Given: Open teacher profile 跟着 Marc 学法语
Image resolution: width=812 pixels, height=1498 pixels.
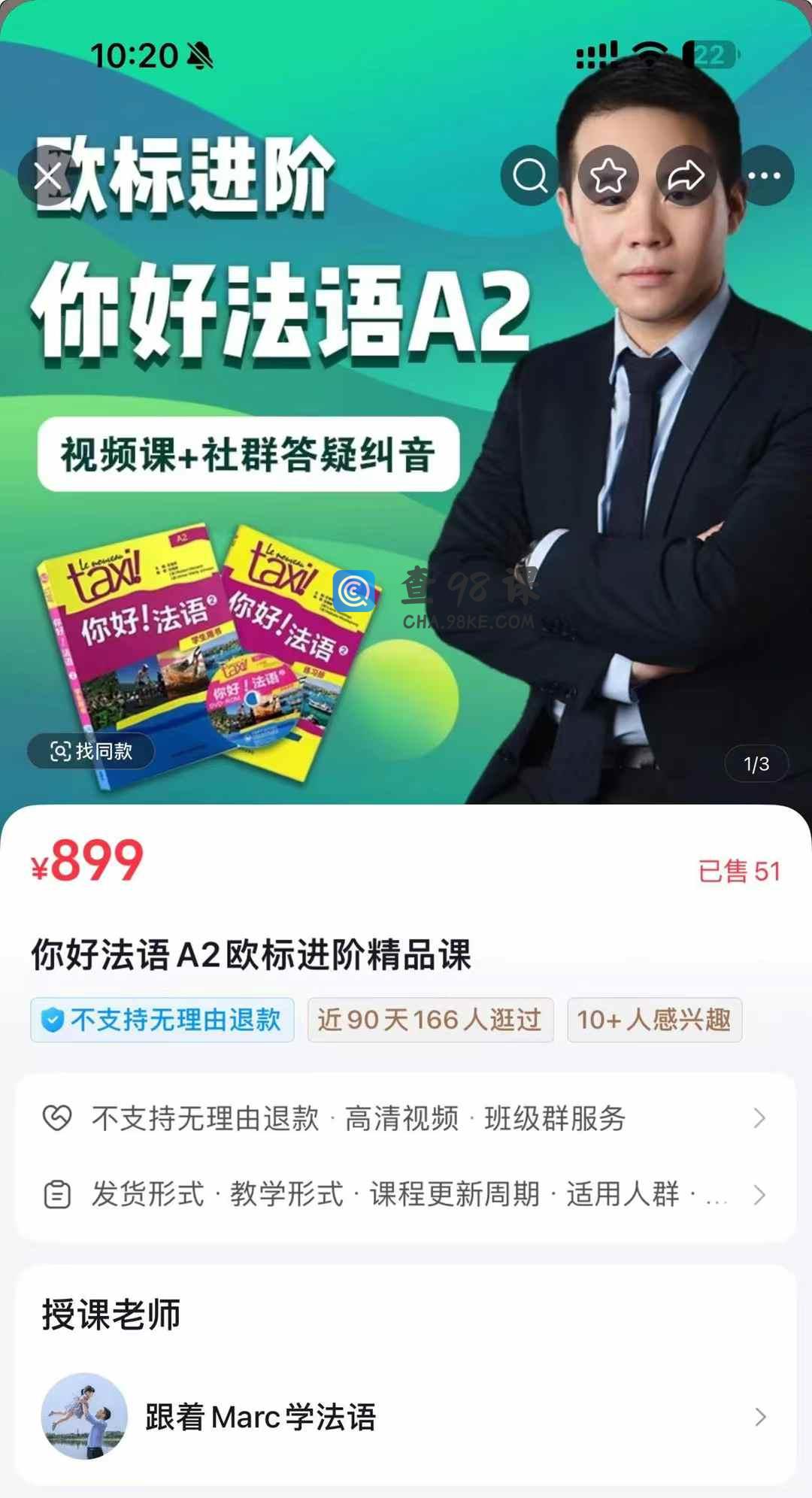Looking at the screenshot, I should [406, 1417].
